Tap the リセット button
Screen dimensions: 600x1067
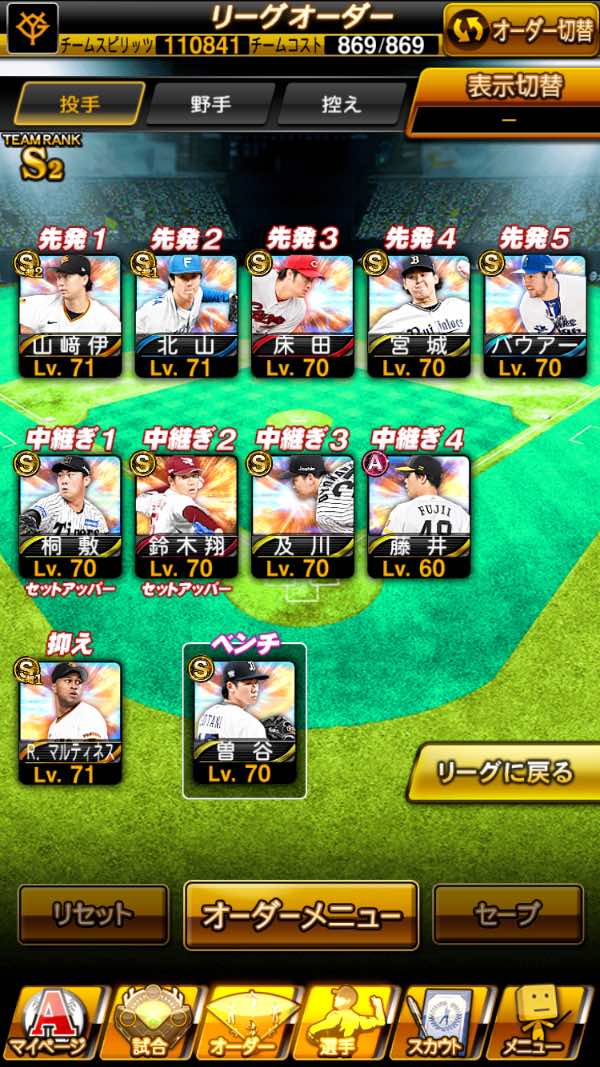coord(93,913)
